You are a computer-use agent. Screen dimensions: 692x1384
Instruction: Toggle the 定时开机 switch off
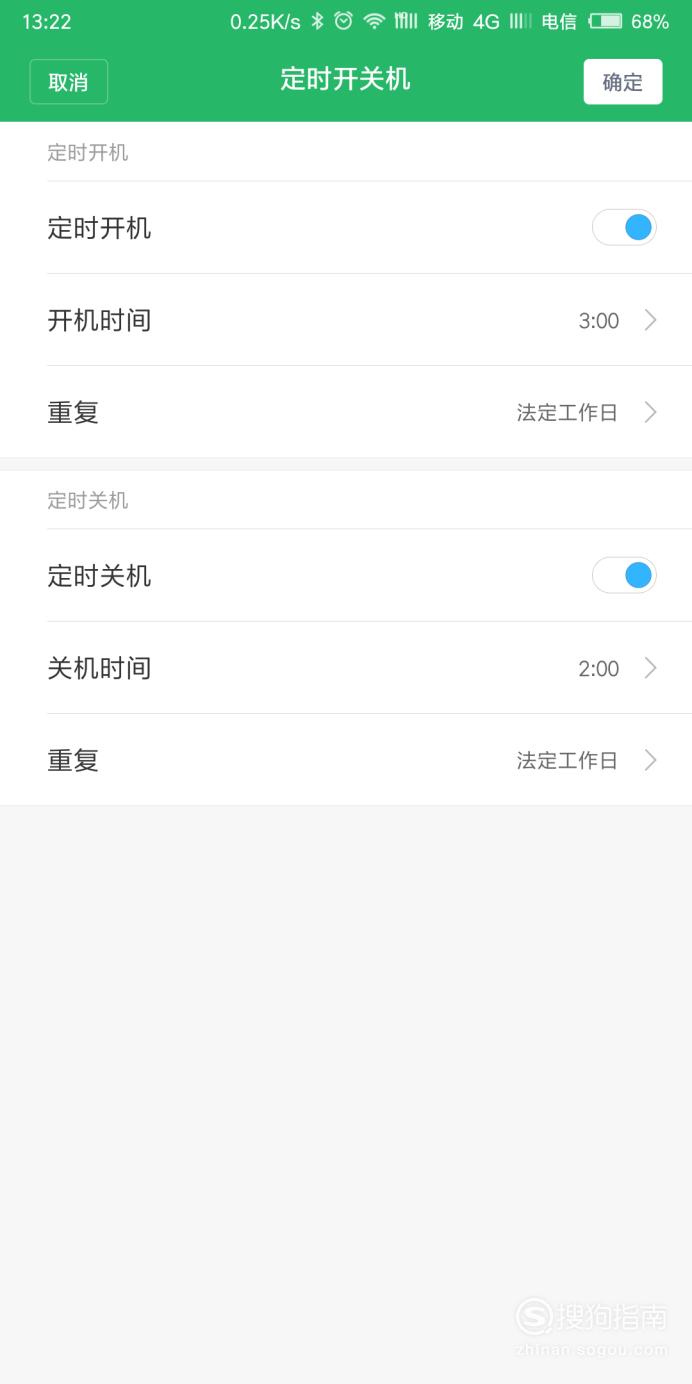624,228
